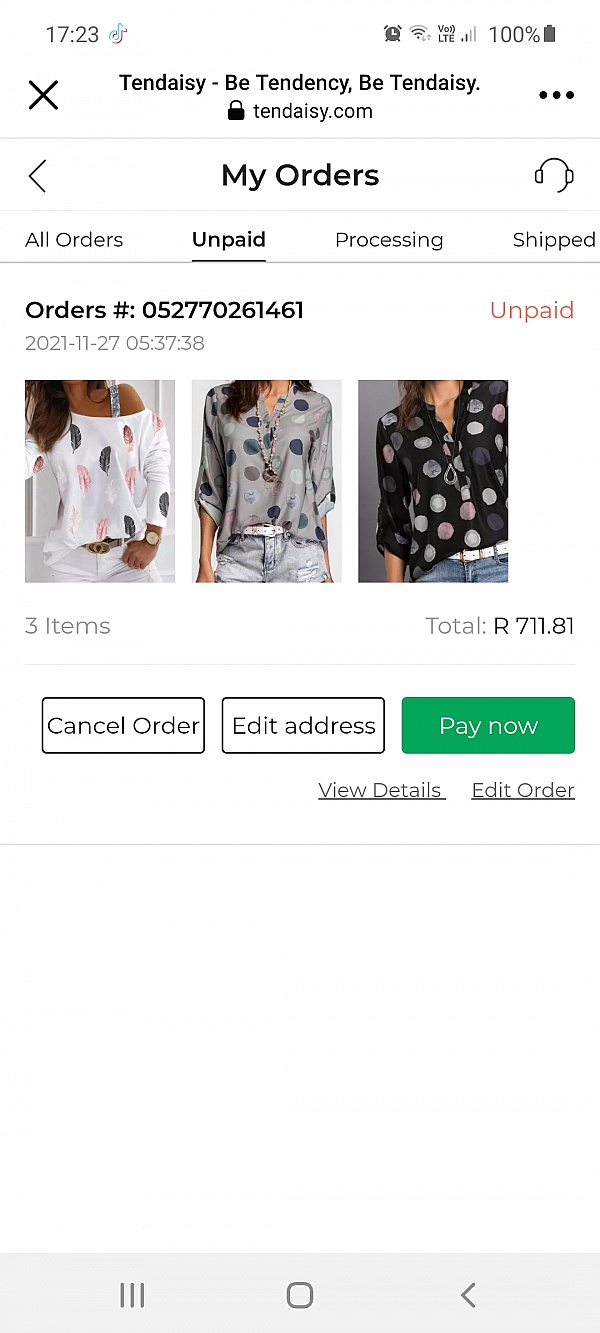600x1333 pixels.
Task: Cancel this unpaid order
Action: point(123,725)
